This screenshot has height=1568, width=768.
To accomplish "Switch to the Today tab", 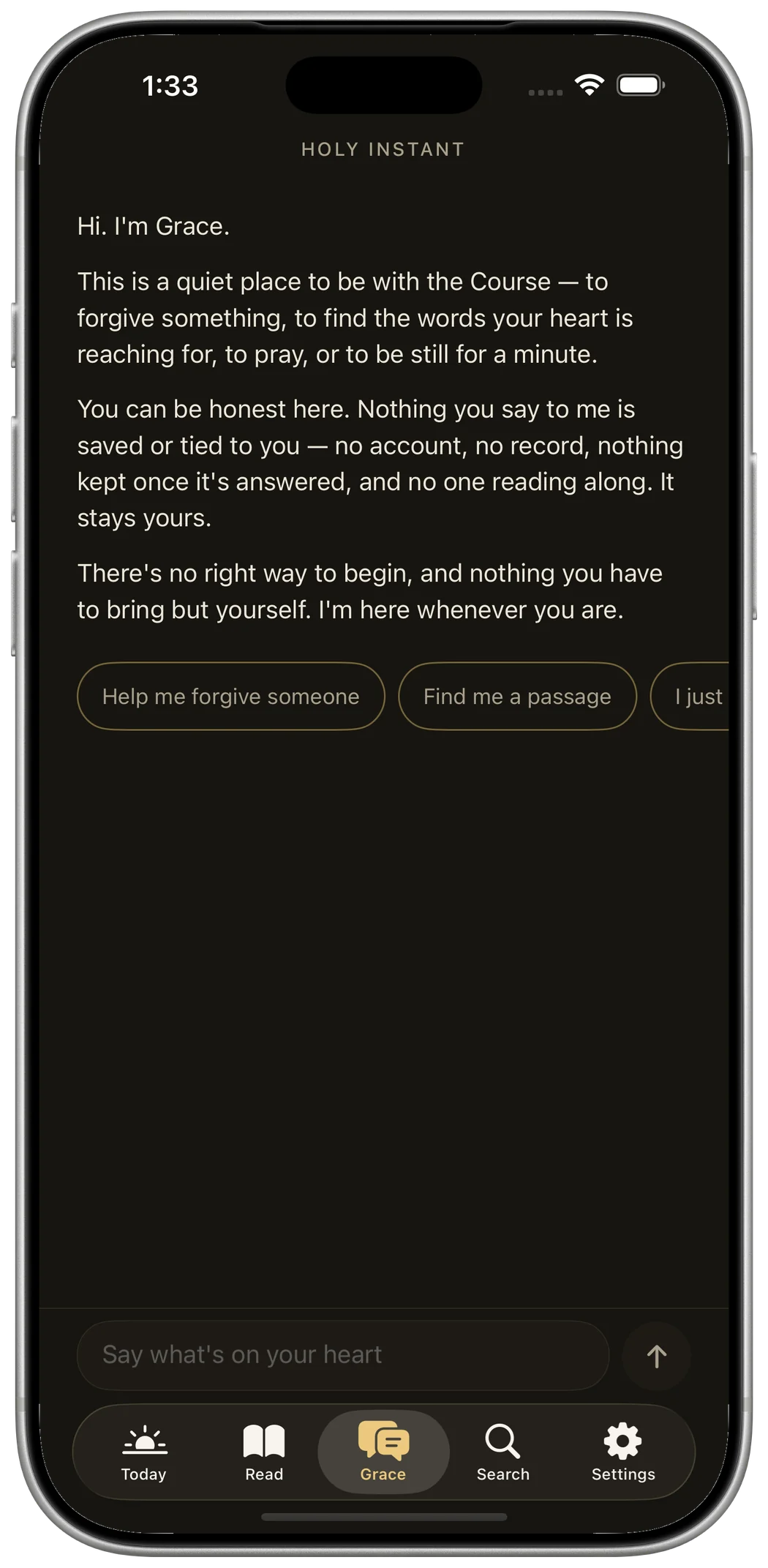I will (x=144, y=1452).
